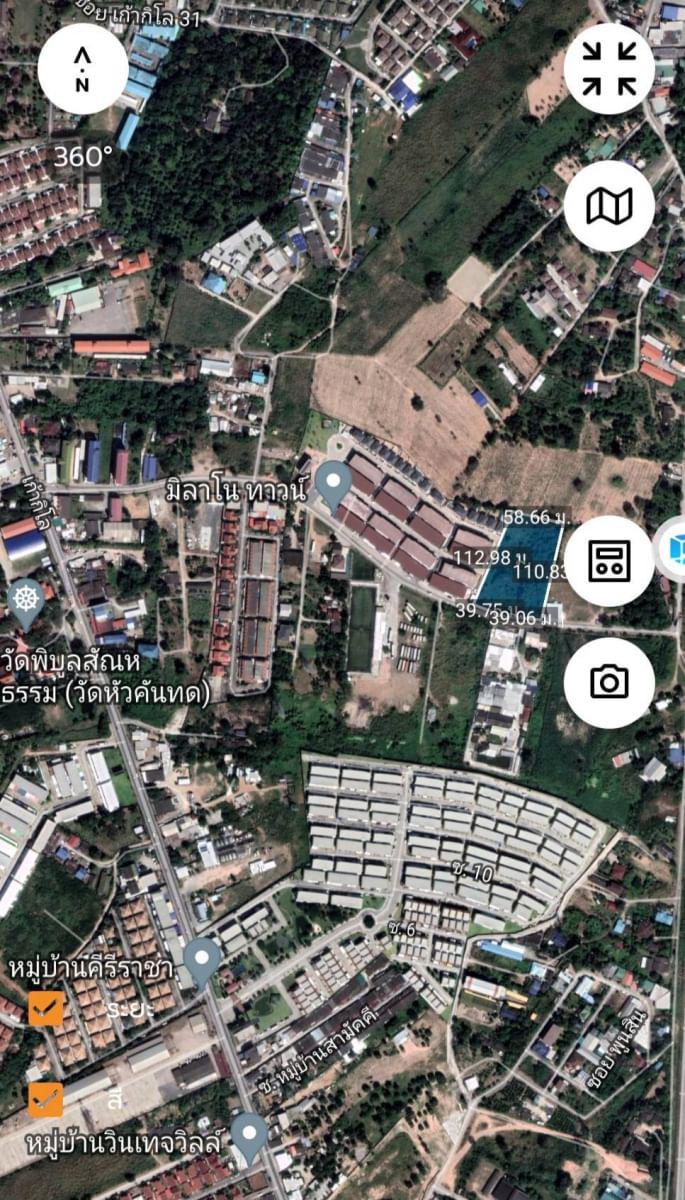
Task: Tap the north compass button
Action: coord(83,70)
